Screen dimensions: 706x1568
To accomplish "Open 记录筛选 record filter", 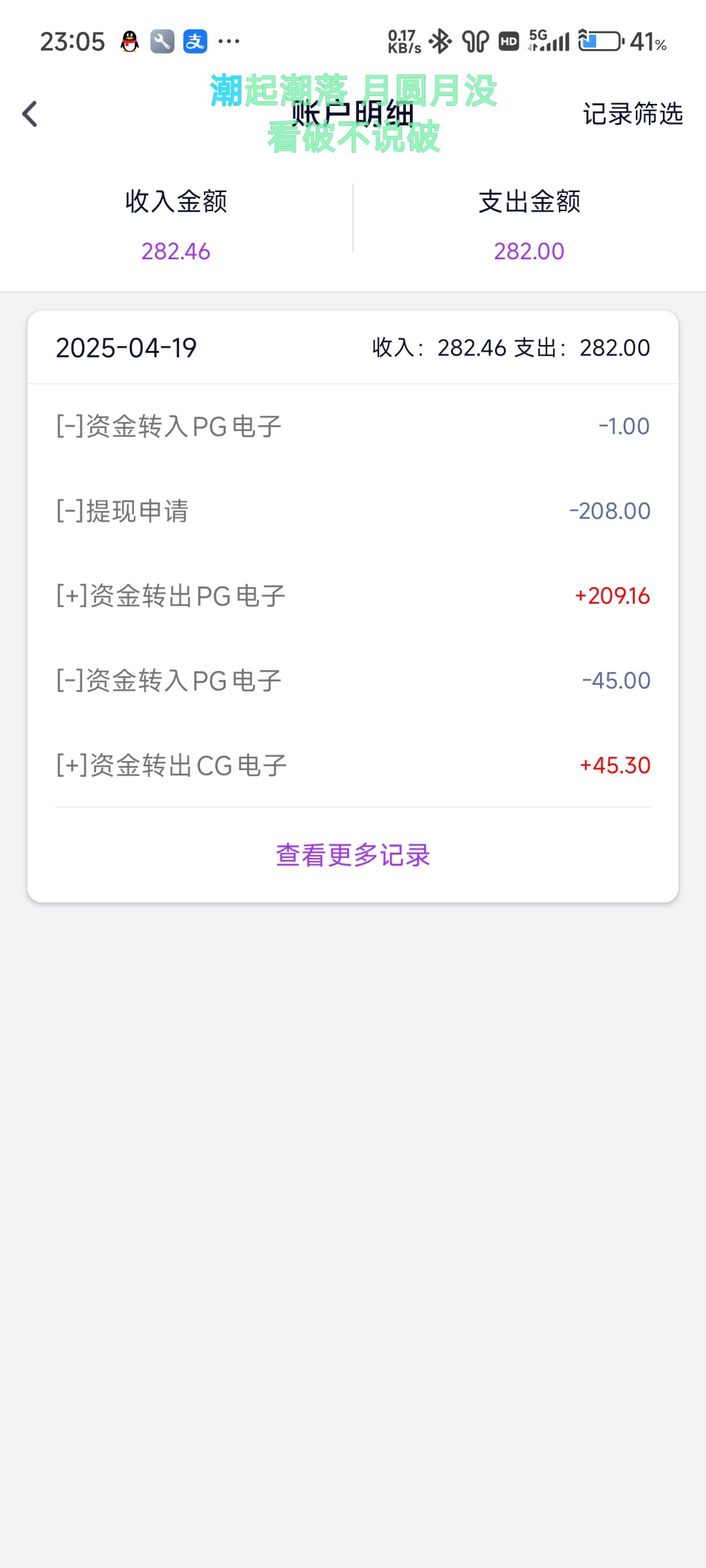I will (x=632, y=114).
